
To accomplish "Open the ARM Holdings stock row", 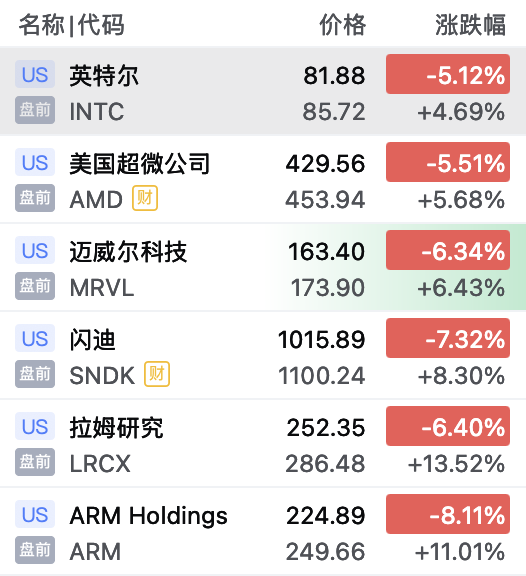I will pos(263,531).
